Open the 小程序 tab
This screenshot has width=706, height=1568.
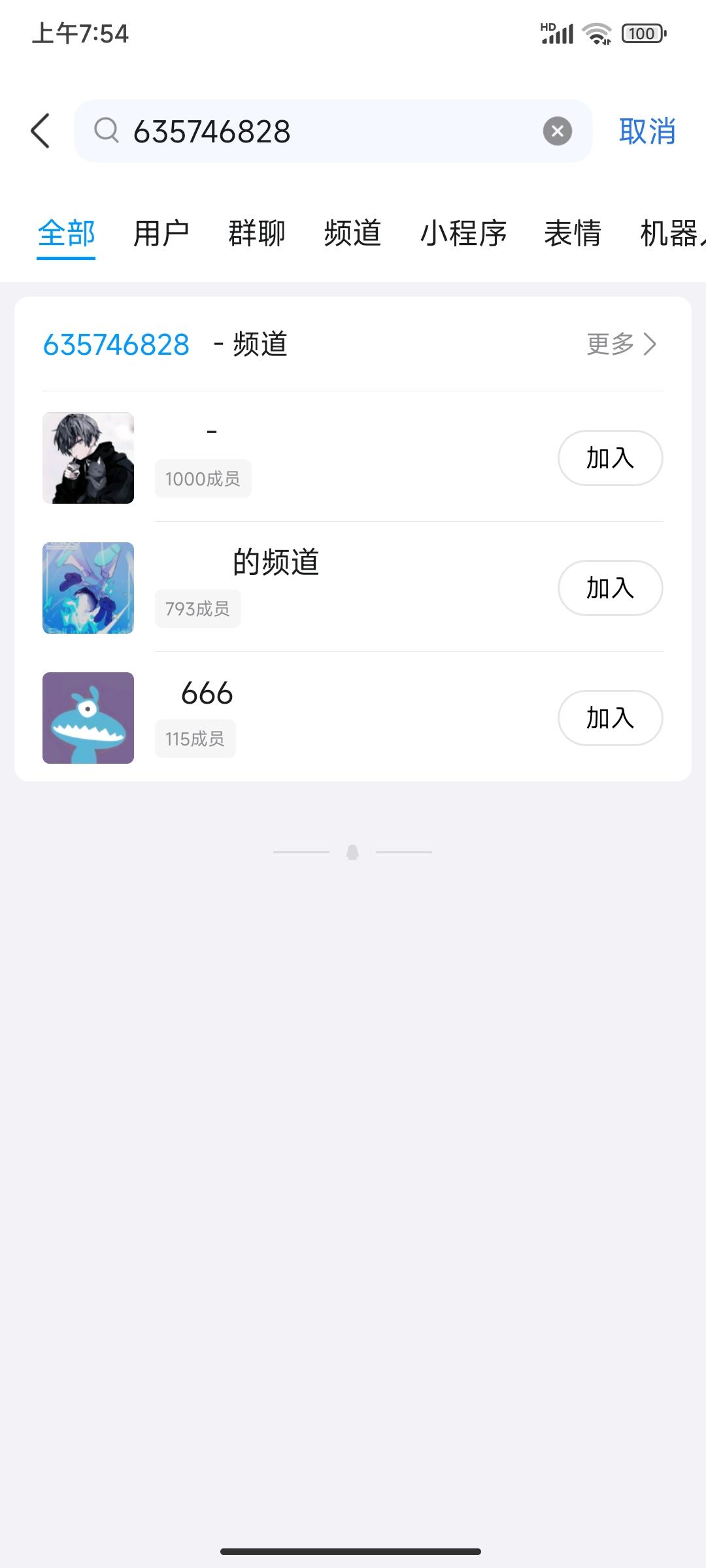tap(463, 233)
